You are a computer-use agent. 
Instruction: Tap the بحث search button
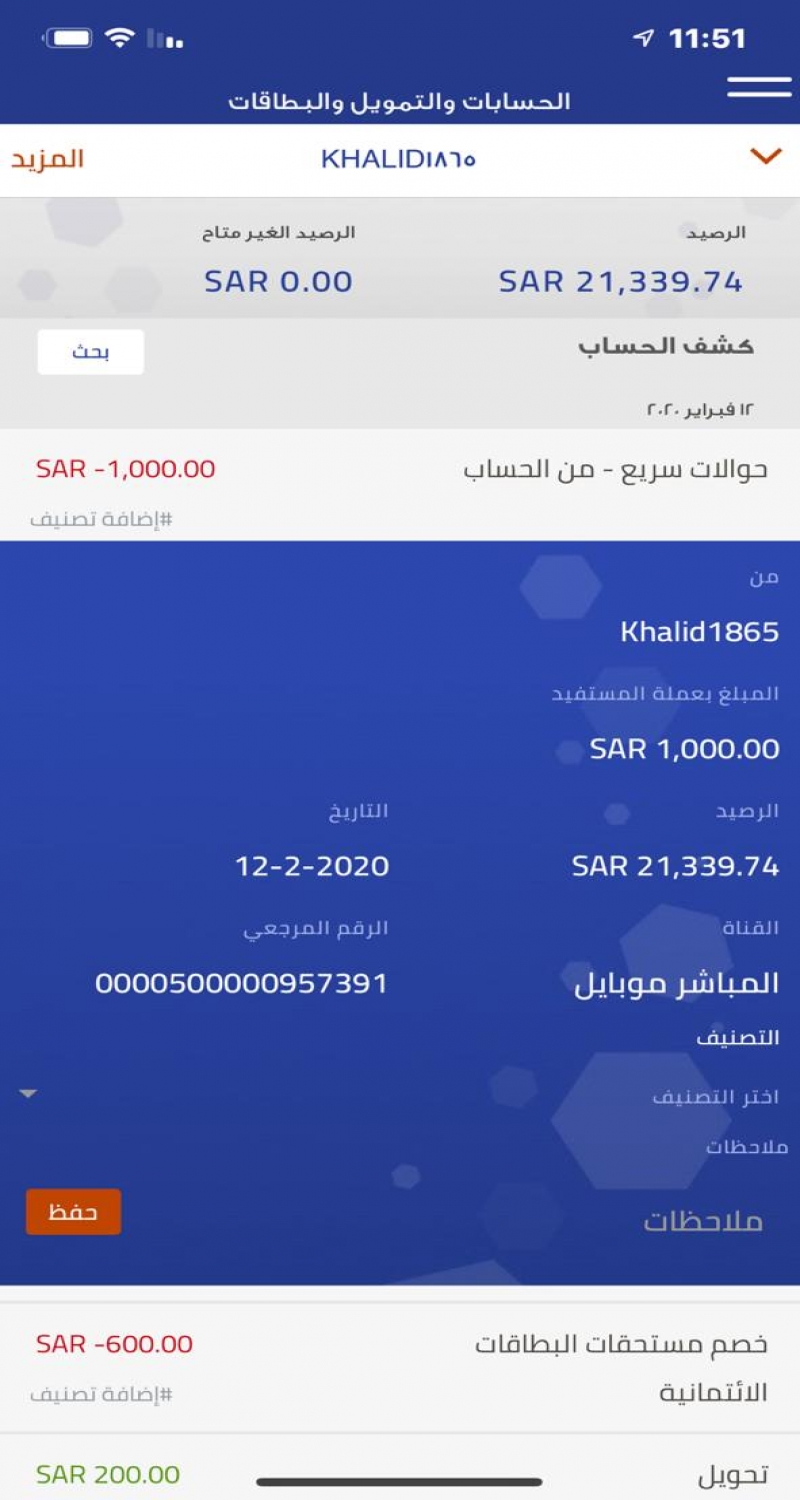coord(90,352)
